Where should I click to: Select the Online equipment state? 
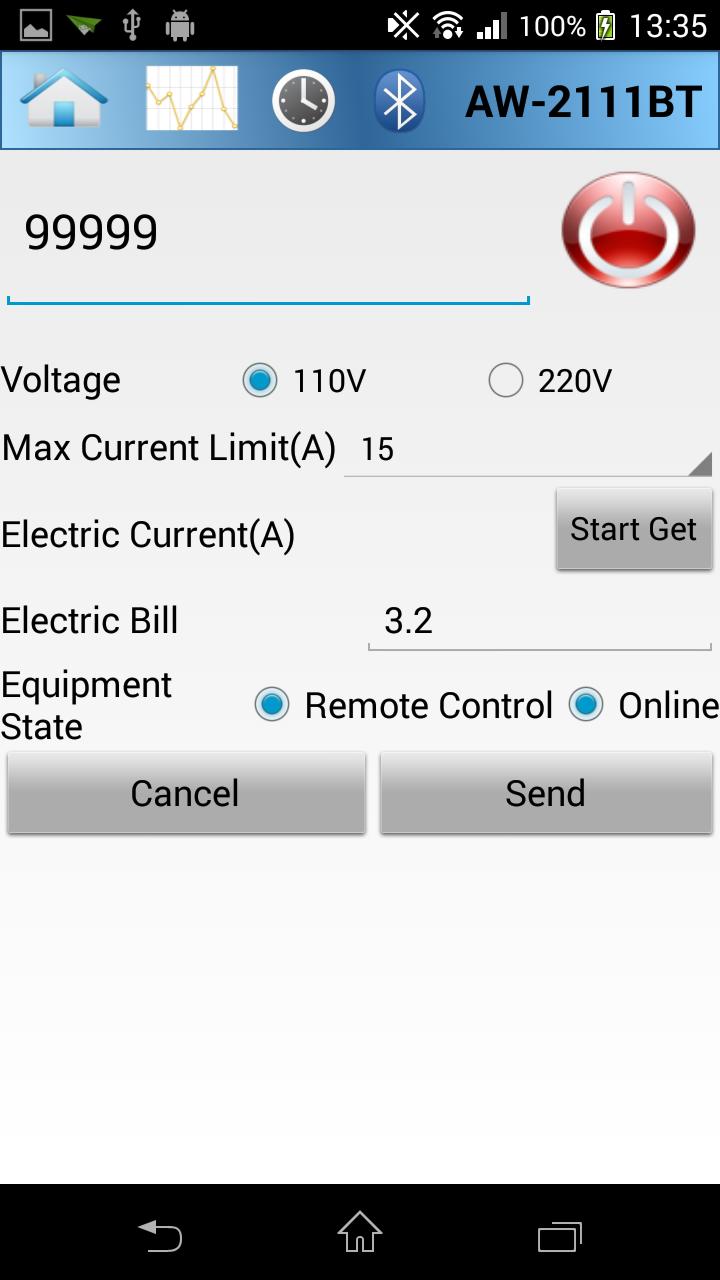pos(586,705)
